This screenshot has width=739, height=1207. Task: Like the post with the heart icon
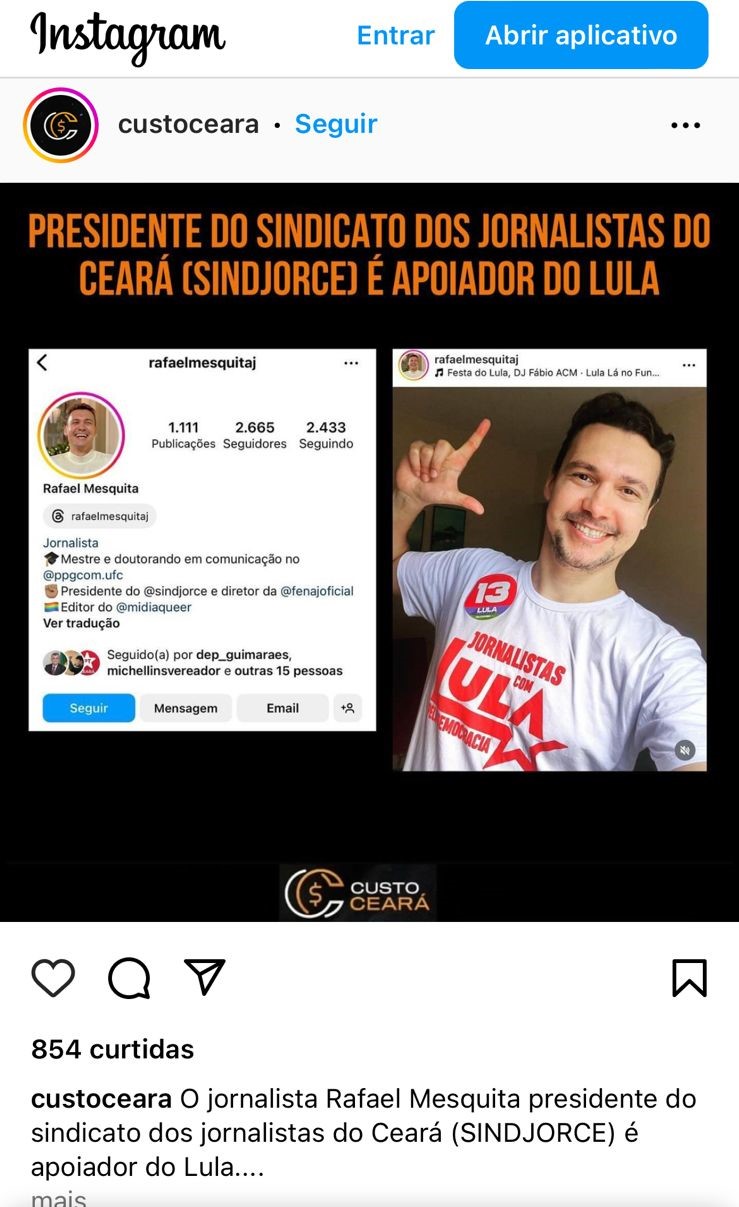[x=53, y=977]
